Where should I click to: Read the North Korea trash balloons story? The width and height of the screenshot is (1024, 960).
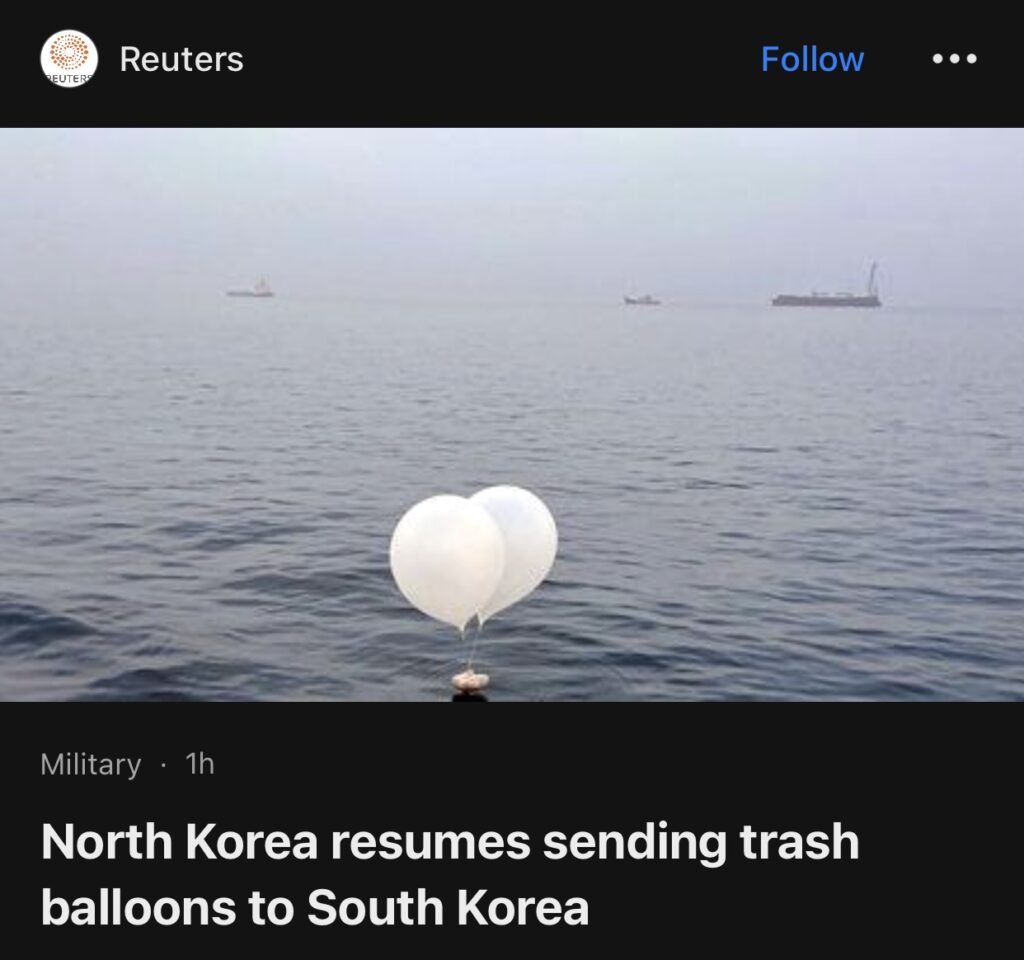[450, 875]
